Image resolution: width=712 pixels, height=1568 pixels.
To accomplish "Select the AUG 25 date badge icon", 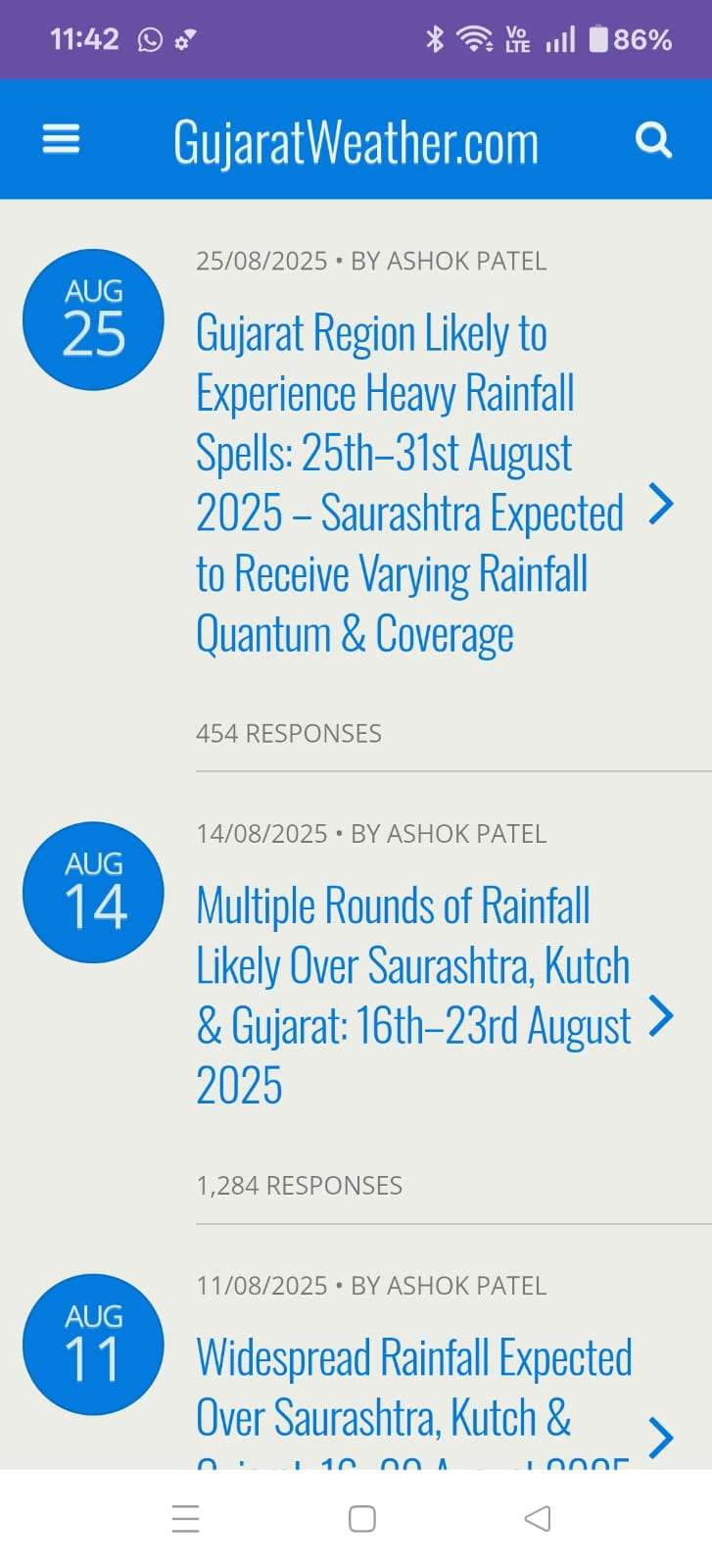I will (x=93, y=318).
